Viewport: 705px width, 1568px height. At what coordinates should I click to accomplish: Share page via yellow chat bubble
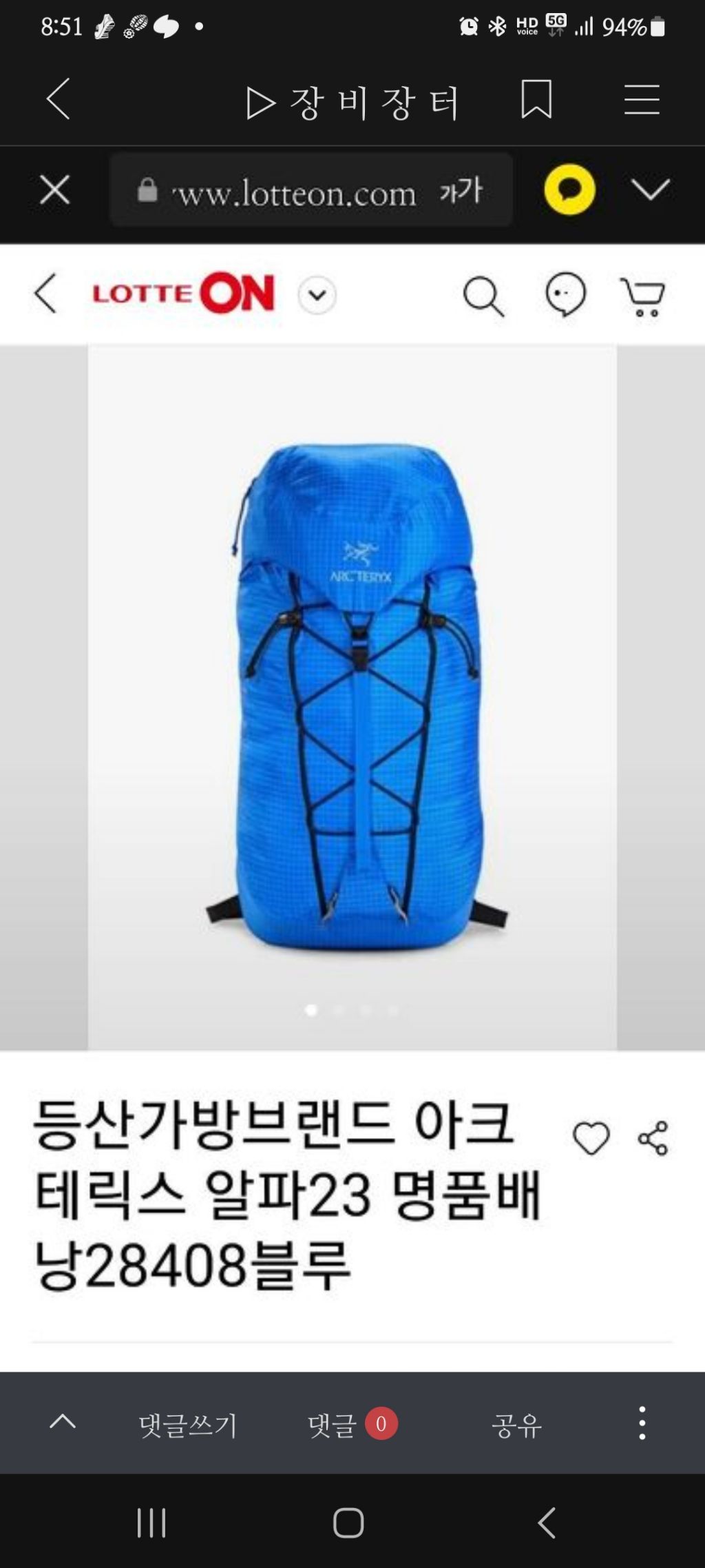(x=569, y=189)
